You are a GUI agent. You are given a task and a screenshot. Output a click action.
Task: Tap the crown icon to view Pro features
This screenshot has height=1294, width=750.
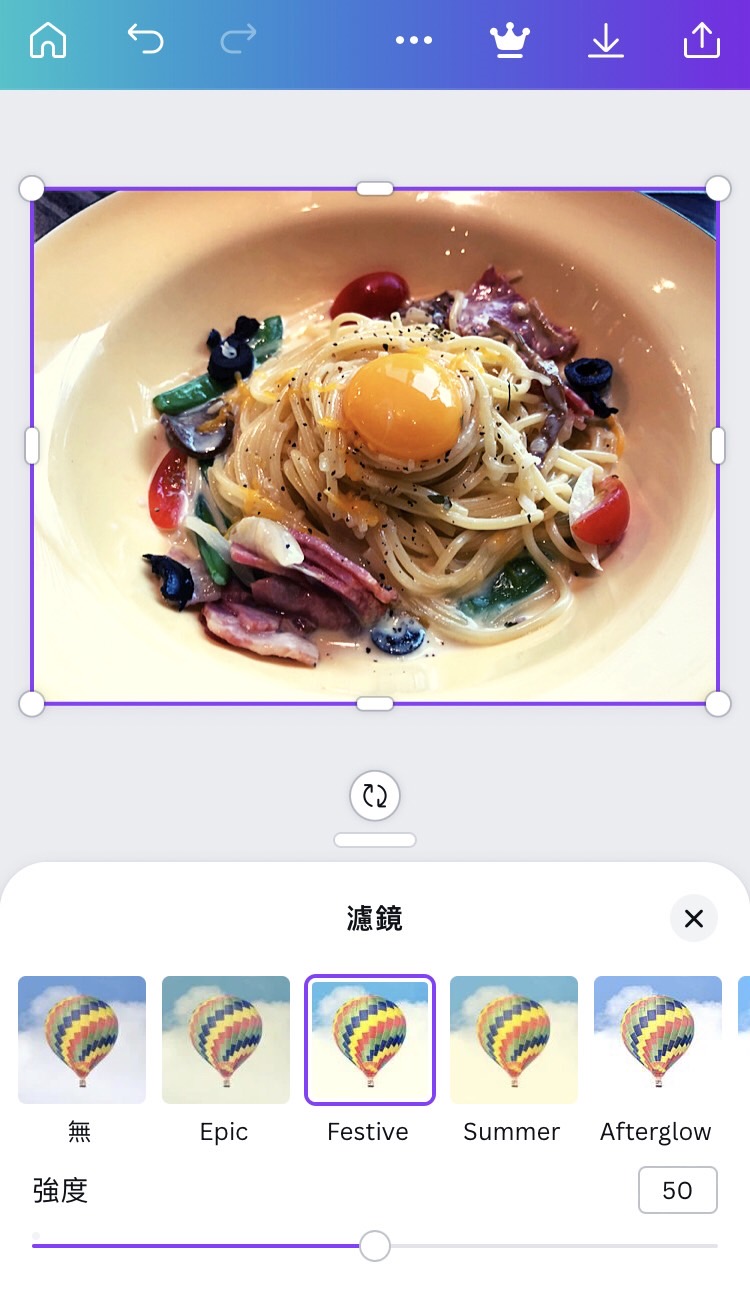coord(510,42)
